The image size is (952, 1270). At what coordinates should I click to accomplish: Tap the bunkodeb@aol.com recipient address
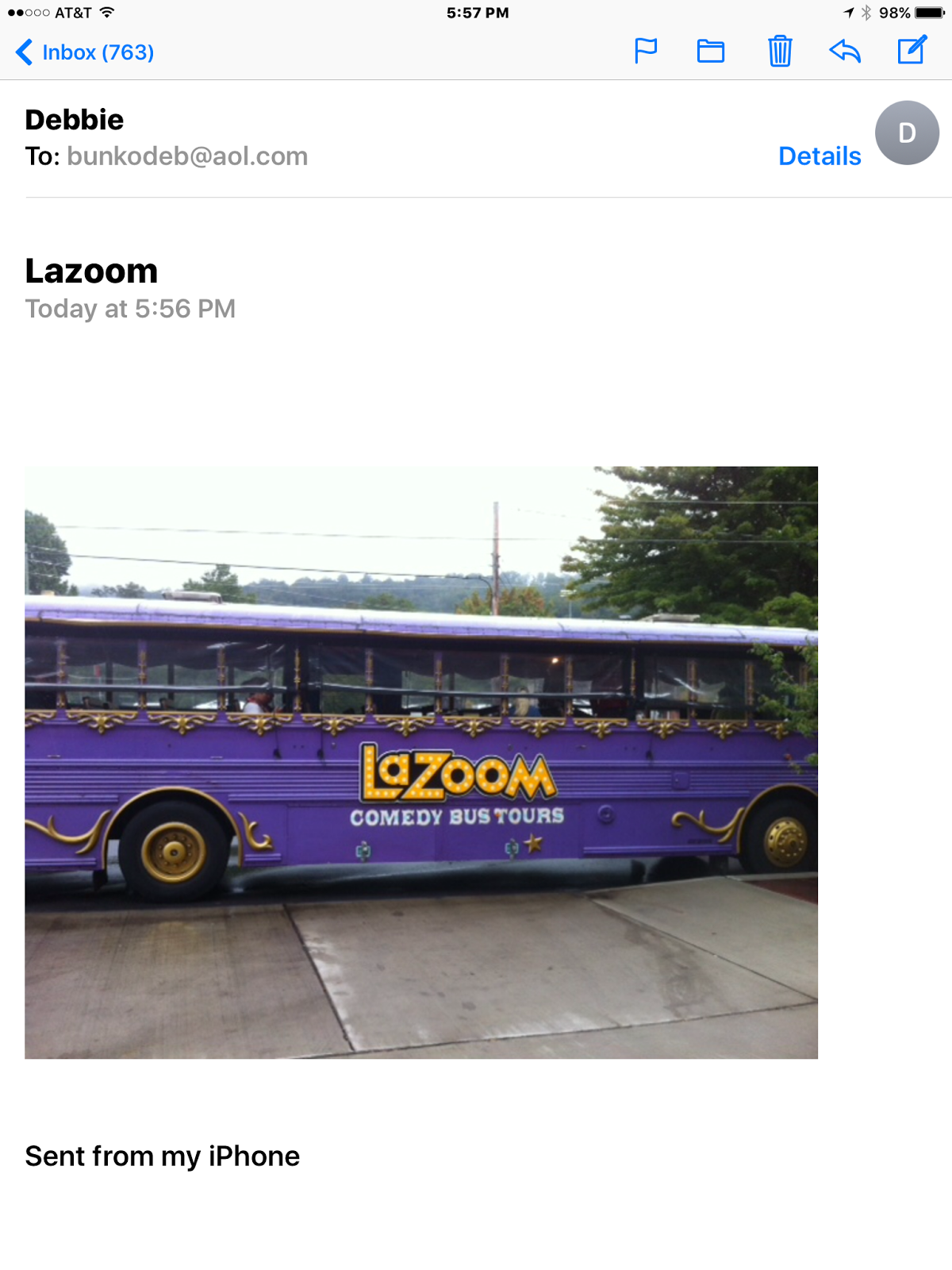pyautogui.click(x=187, y=156)
